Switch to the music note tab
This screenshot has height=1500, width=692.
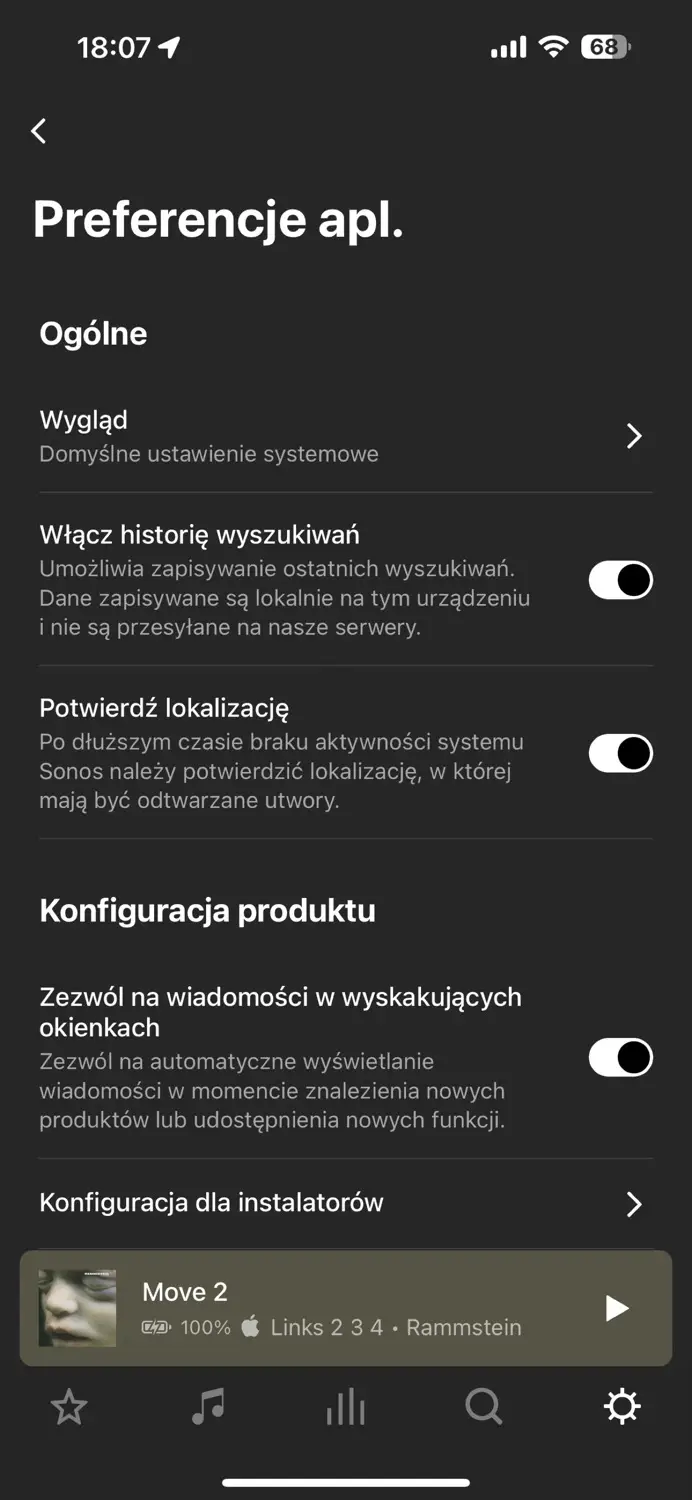click(x=208, y=1408)
